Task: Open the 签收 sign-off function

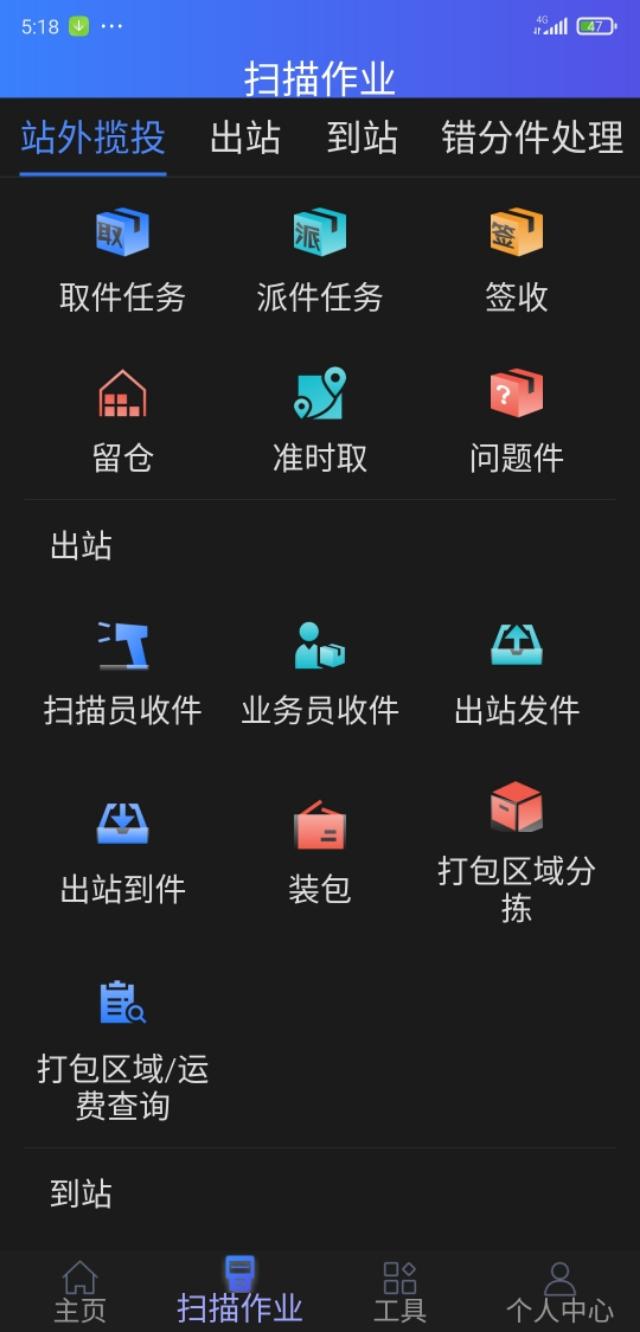Action: (516, 258)
